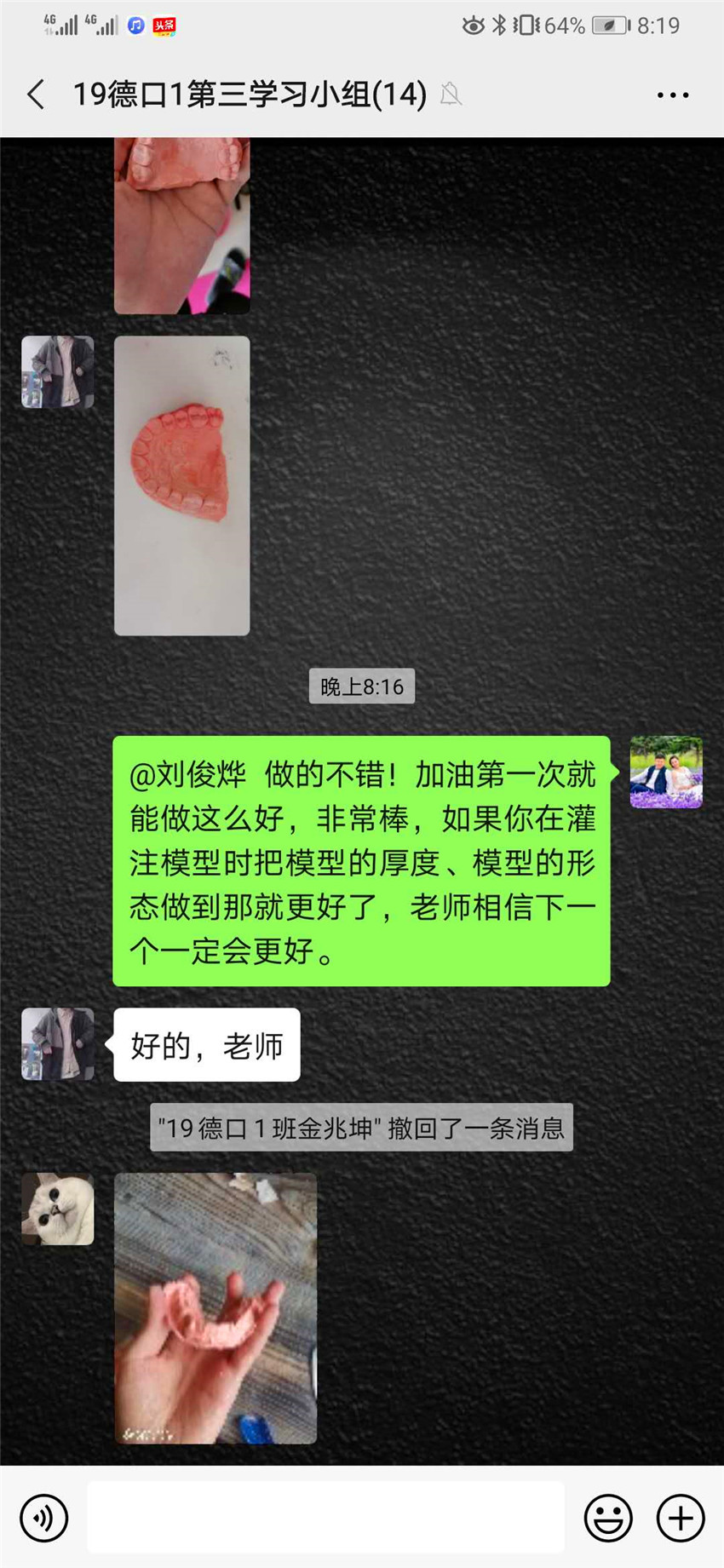Open profile of sender who said 好的，老师
The image size is (724, 1568).
tap(58, 1044)
